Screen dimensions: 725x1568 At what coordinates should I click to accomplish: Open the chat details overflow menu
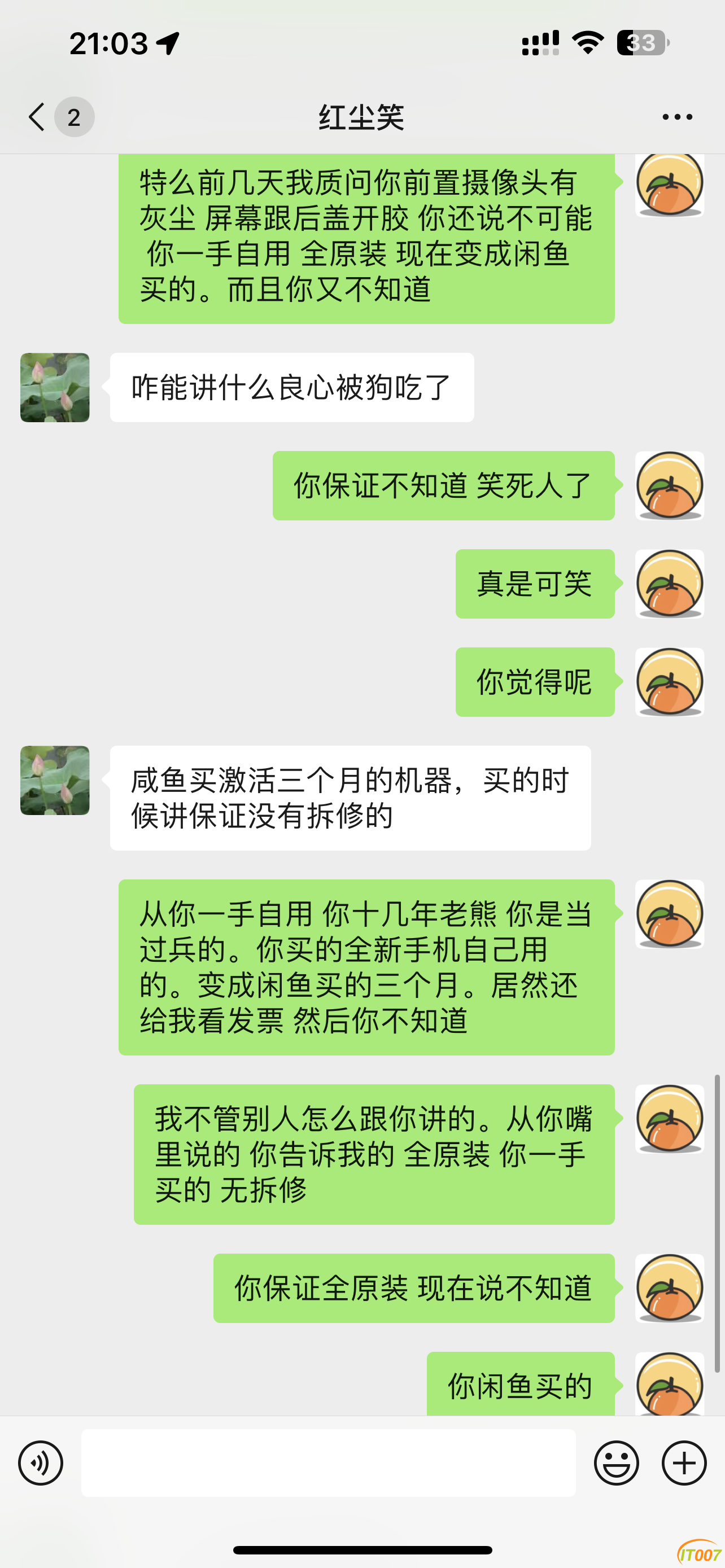677,117
